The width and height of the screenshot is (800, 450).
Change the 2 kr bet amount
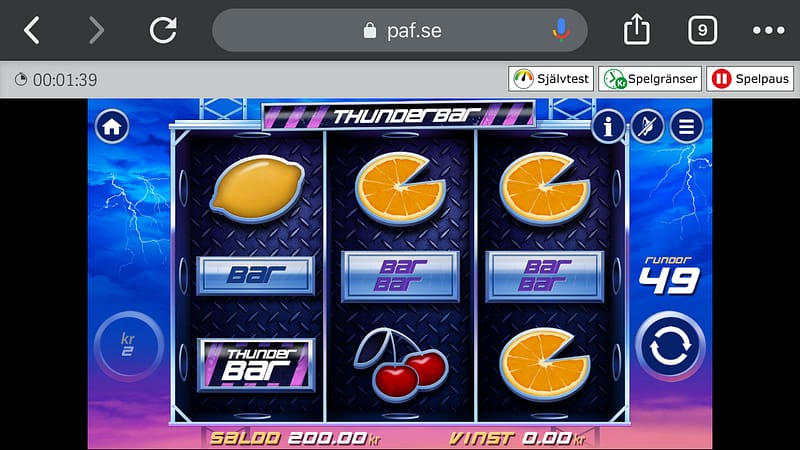(128, 346)
